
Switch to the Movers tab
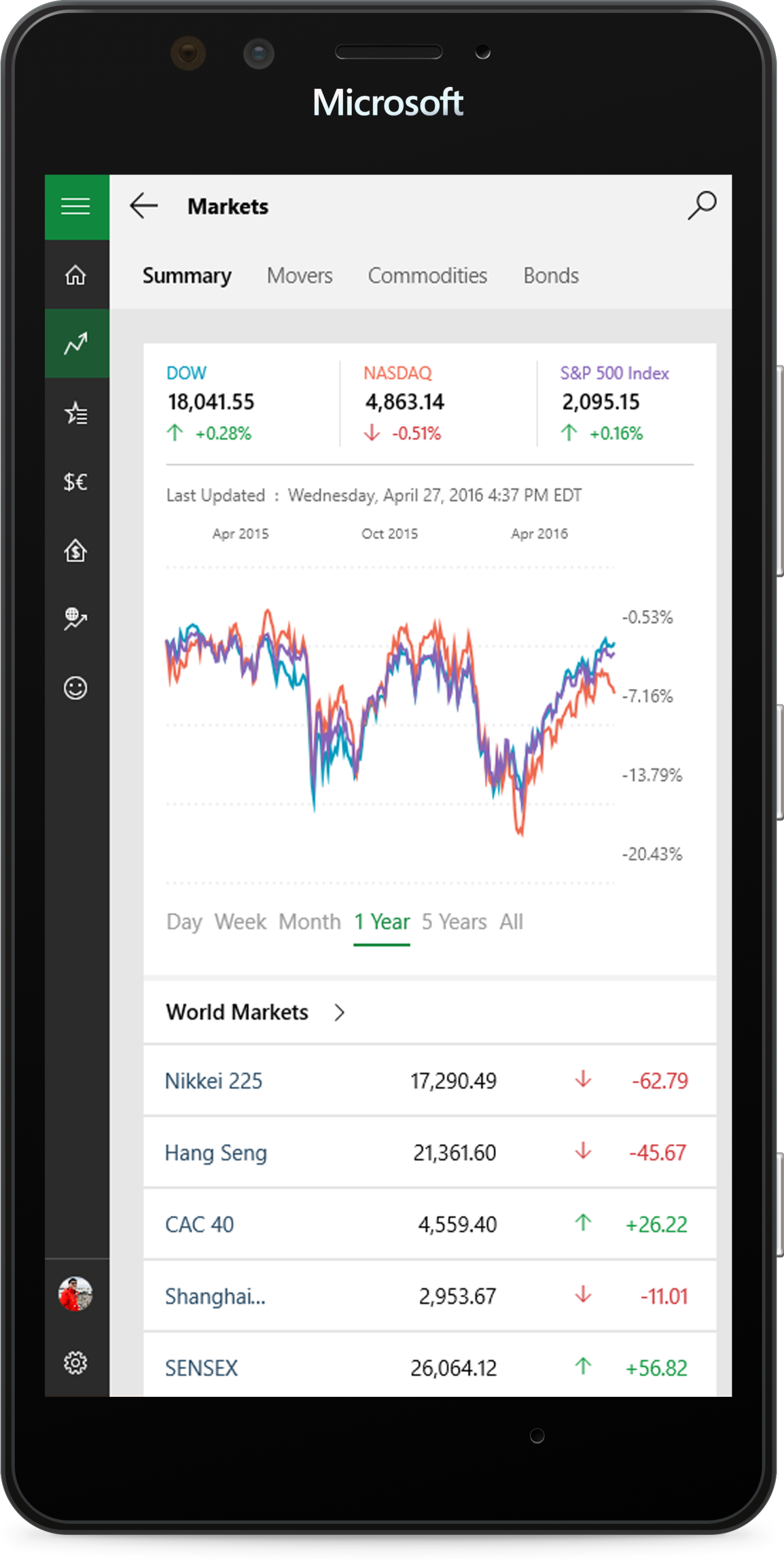(299, 275)
